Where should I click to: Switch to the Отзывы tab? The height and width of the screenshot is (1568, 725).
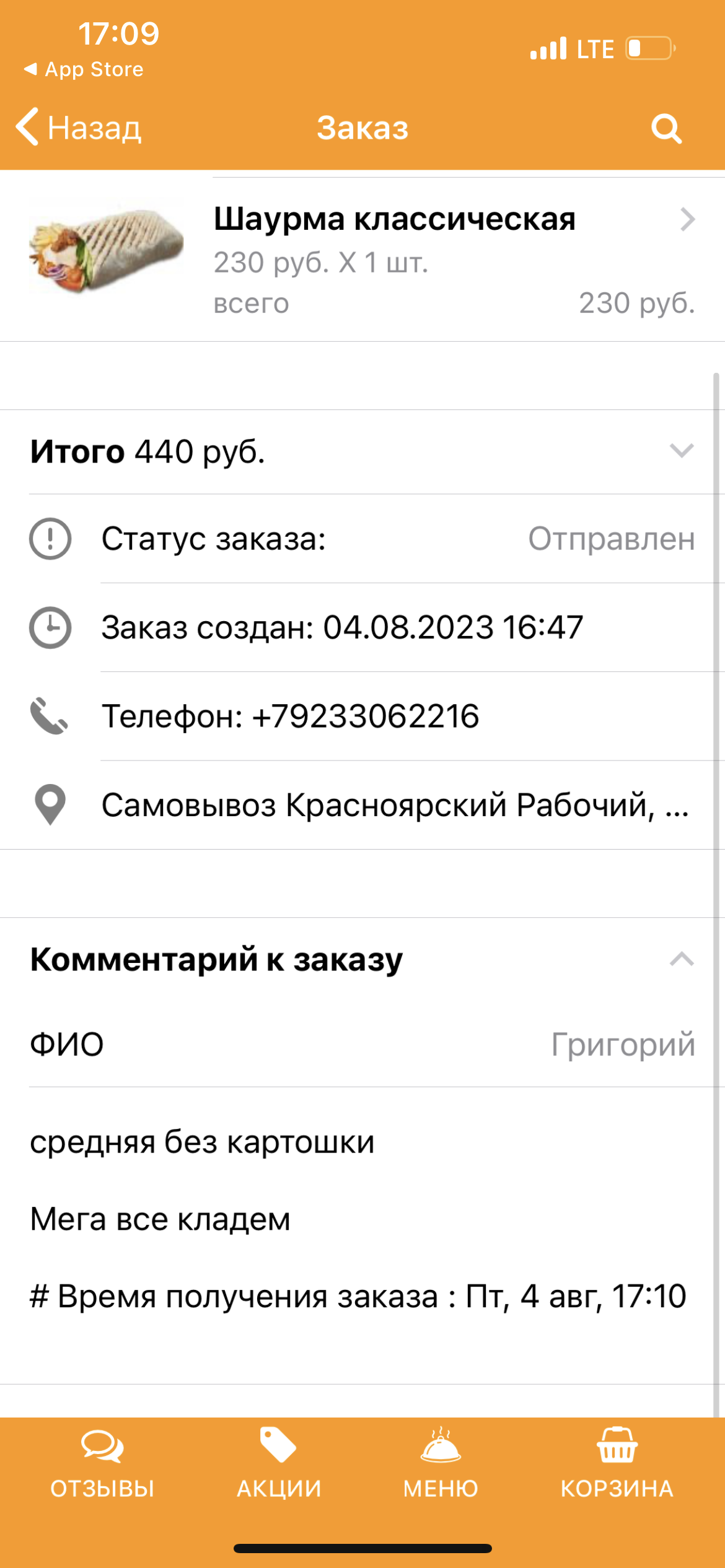coord(102,1464)
